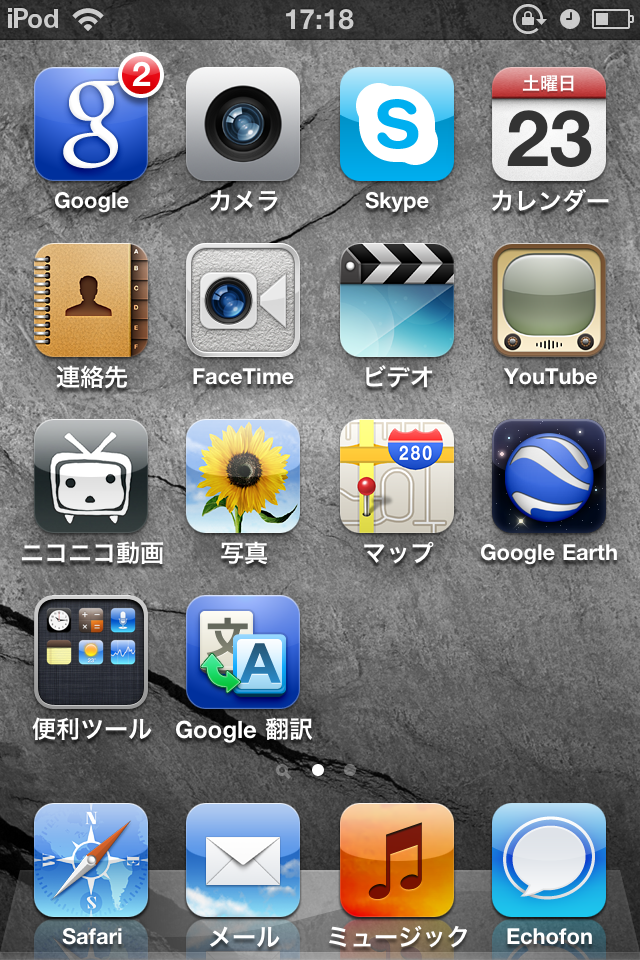View 写真 photos app
Viewport: 640px width, 960px height.
point(243,477)
